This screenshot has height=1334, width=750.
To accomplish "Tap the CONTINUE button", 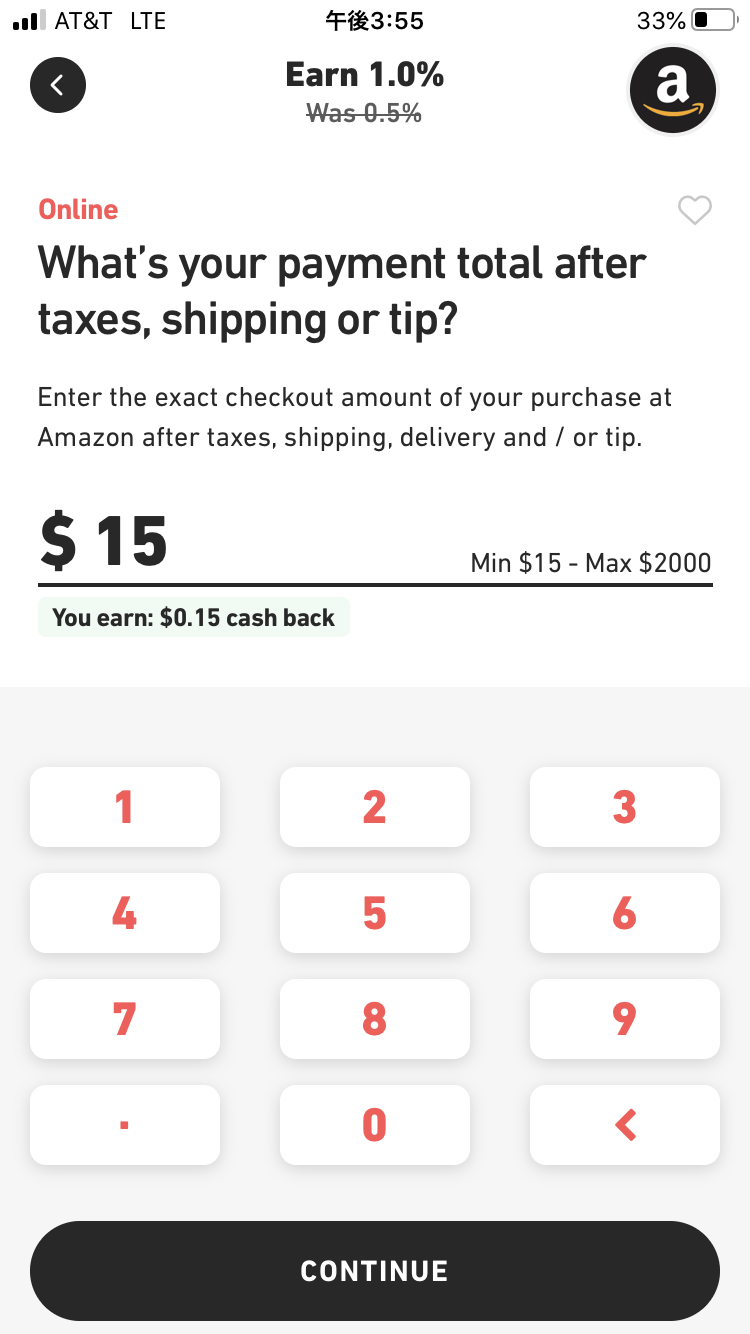I will click(375, 1271).
